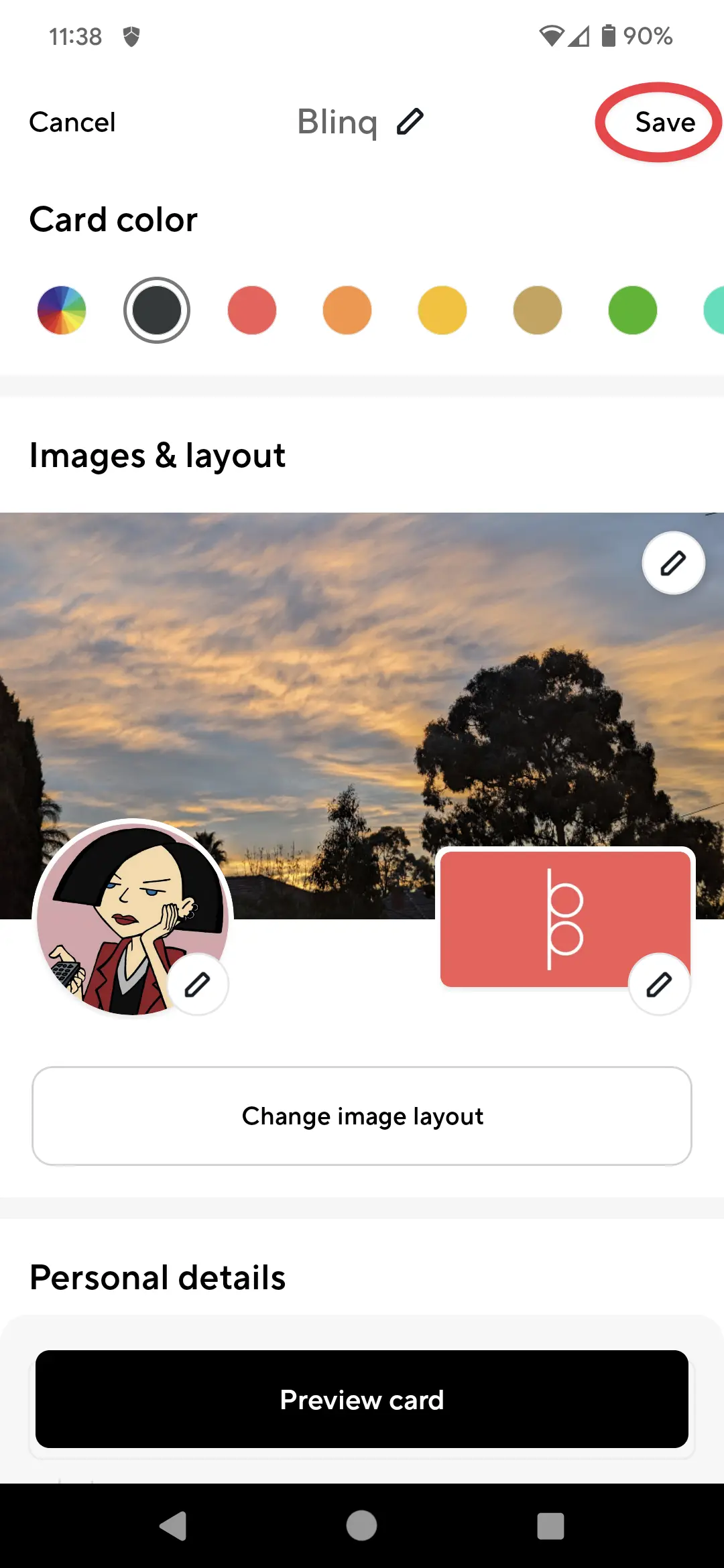The width and height of the screenshot is (724, 1568).
Task: Edit the profile picture
Action: 197,984
